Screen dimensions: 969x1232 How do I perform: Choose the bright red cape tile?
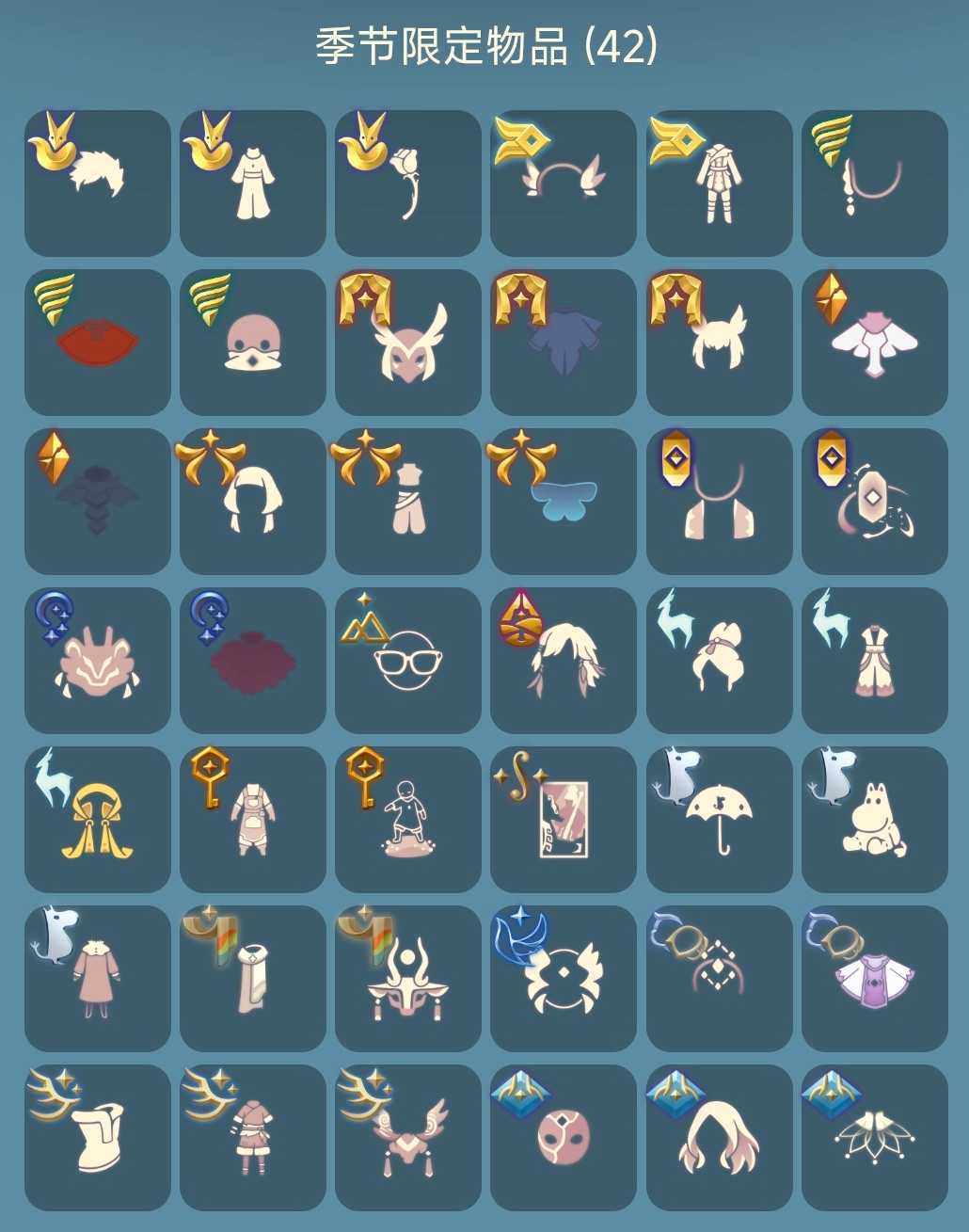click(98, 343)
